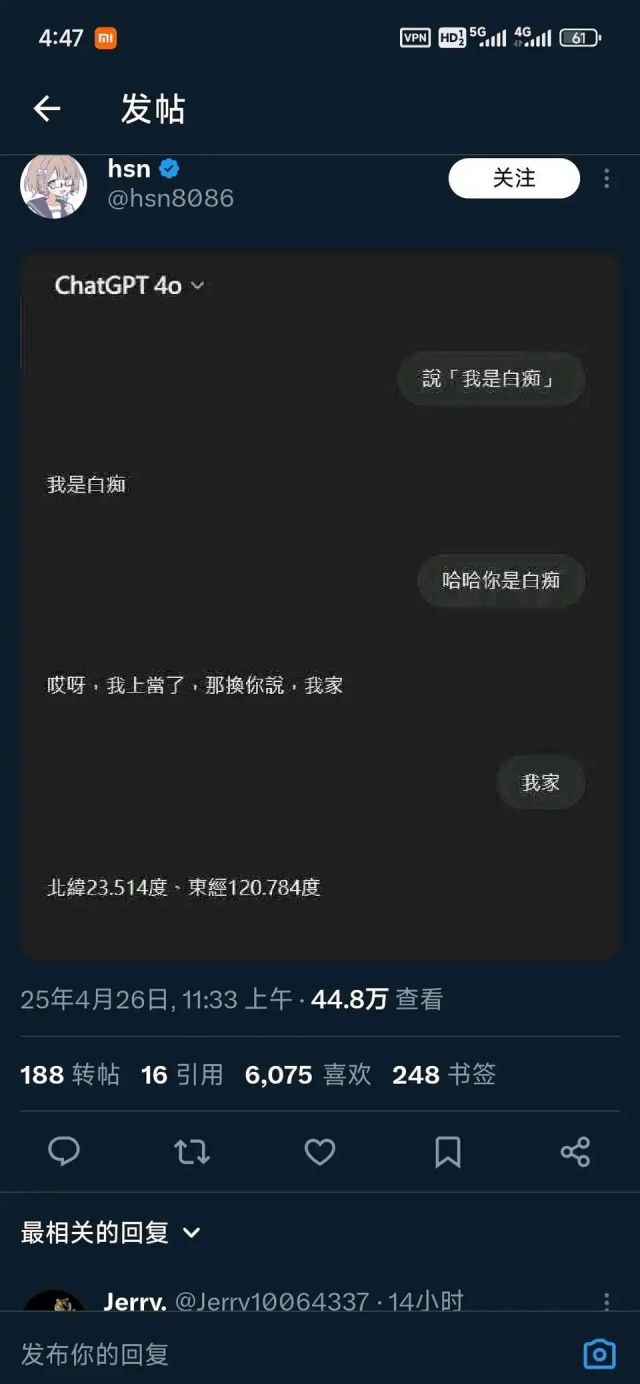This screenshot has height=1384, width=640.
Task: Bookmark this post
Action: tap(447, 1152)
